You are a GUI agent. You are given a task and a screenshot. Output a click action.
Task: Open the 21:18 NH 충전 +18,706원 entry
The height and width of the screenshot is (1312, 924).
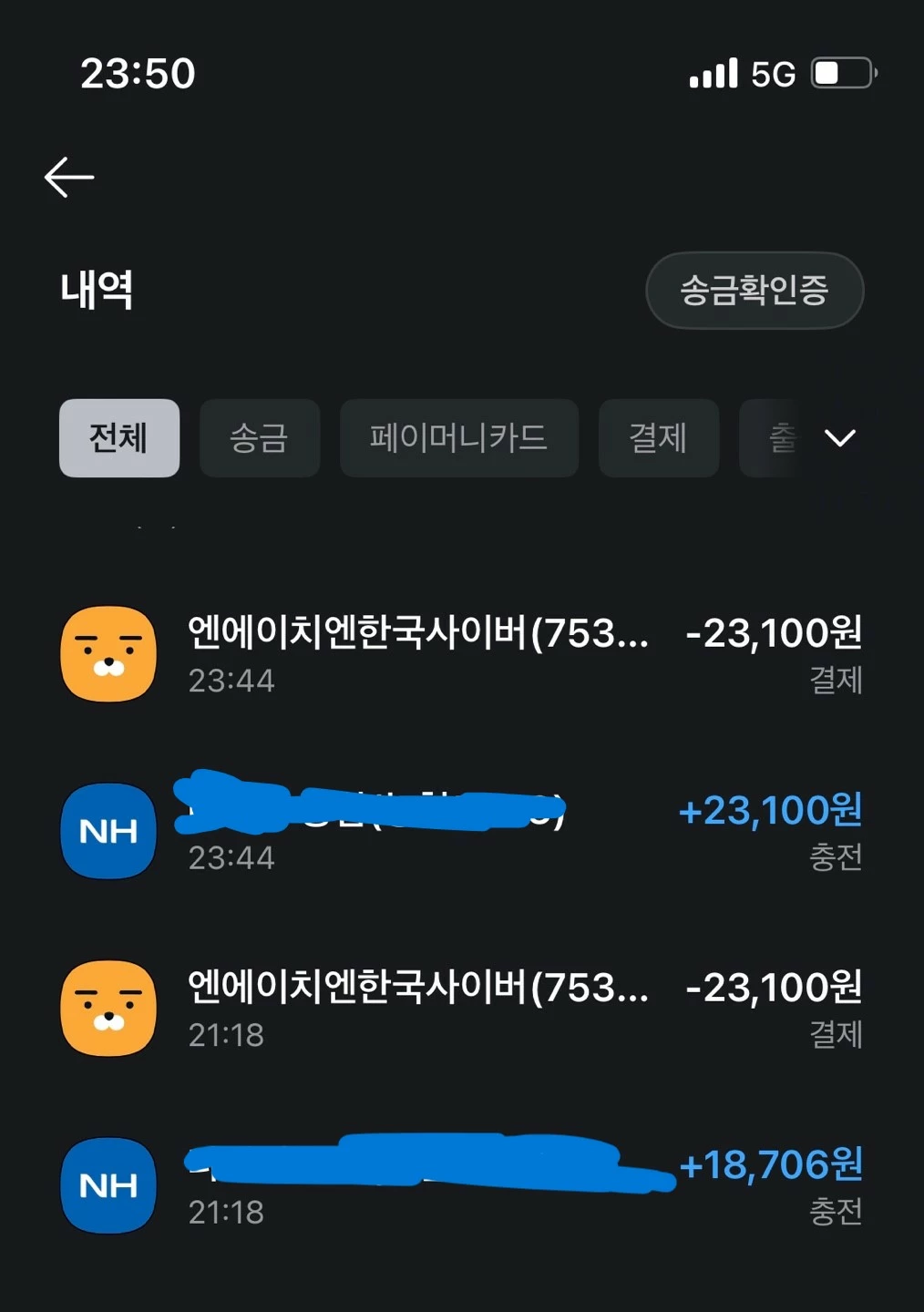tap(461, 1185)
